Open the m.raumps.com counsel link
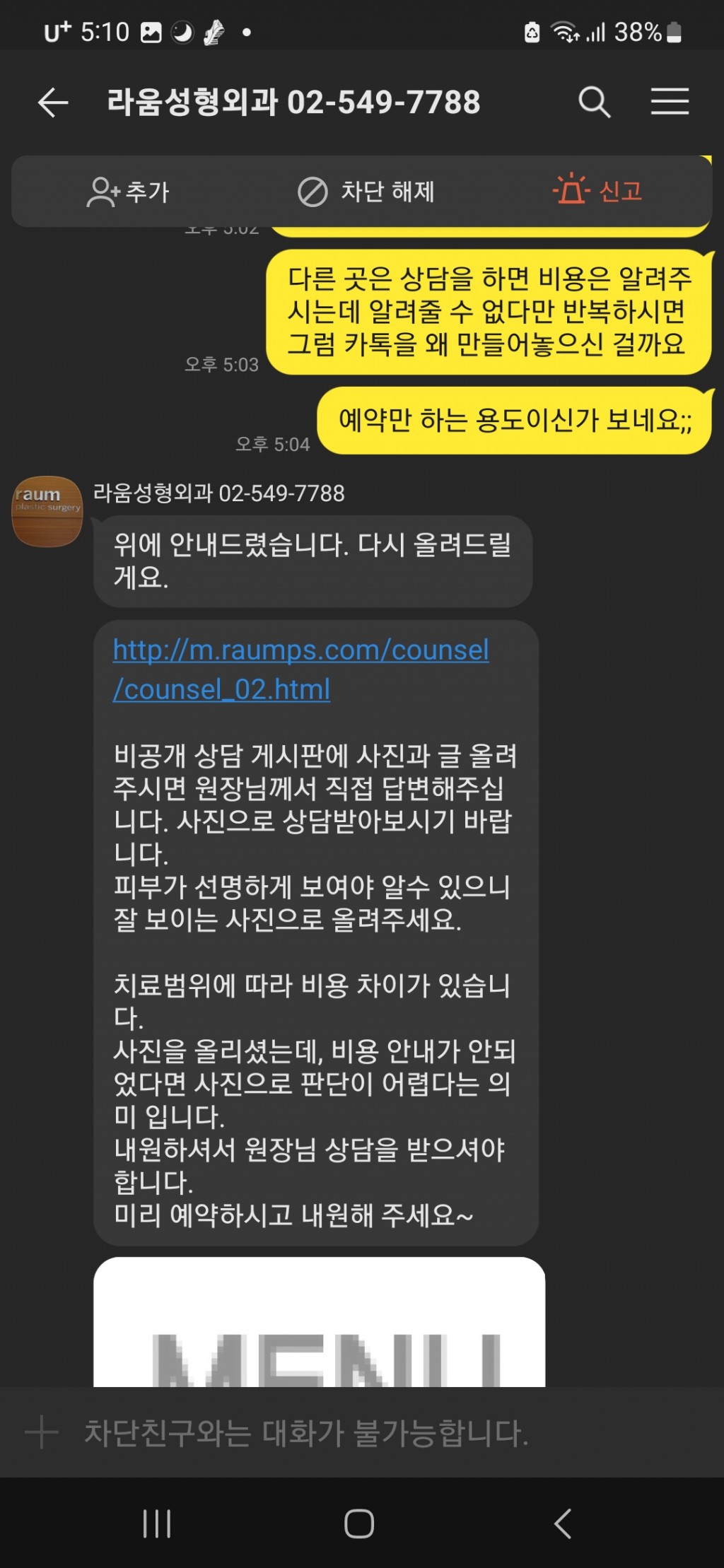The width and height of the screenshot is (724, 1568). point(300,669)
